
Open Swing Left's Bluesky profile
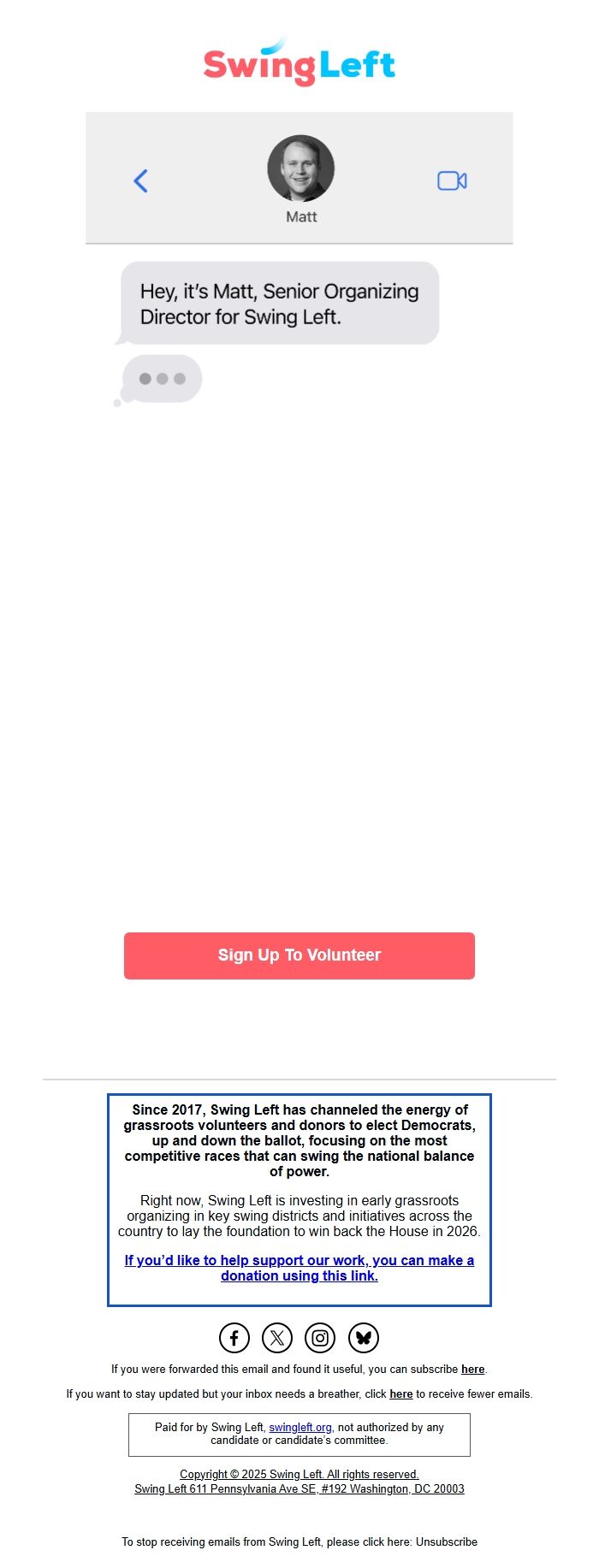tap(364, 1338)
